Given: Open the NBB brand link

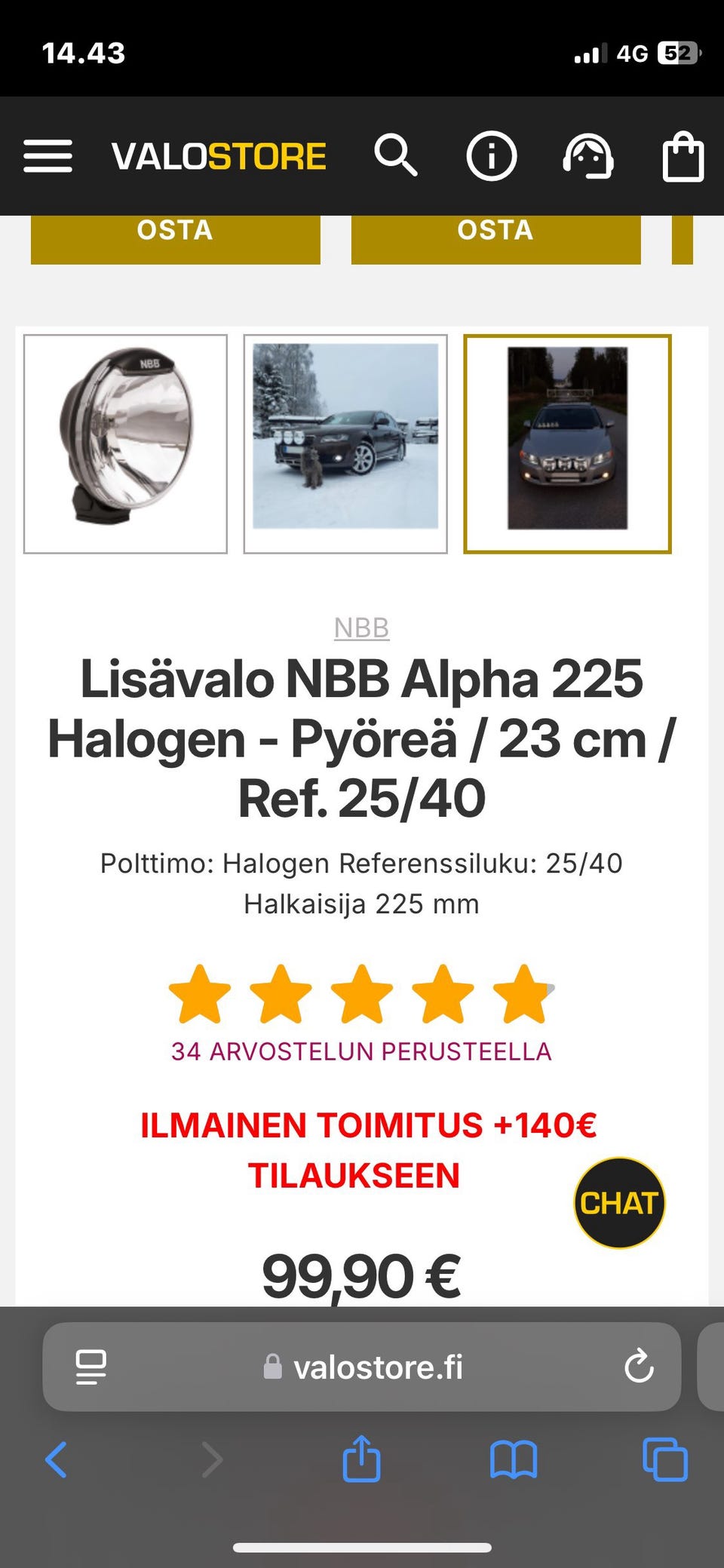Looking at the screenshot, I should (361, 628).
